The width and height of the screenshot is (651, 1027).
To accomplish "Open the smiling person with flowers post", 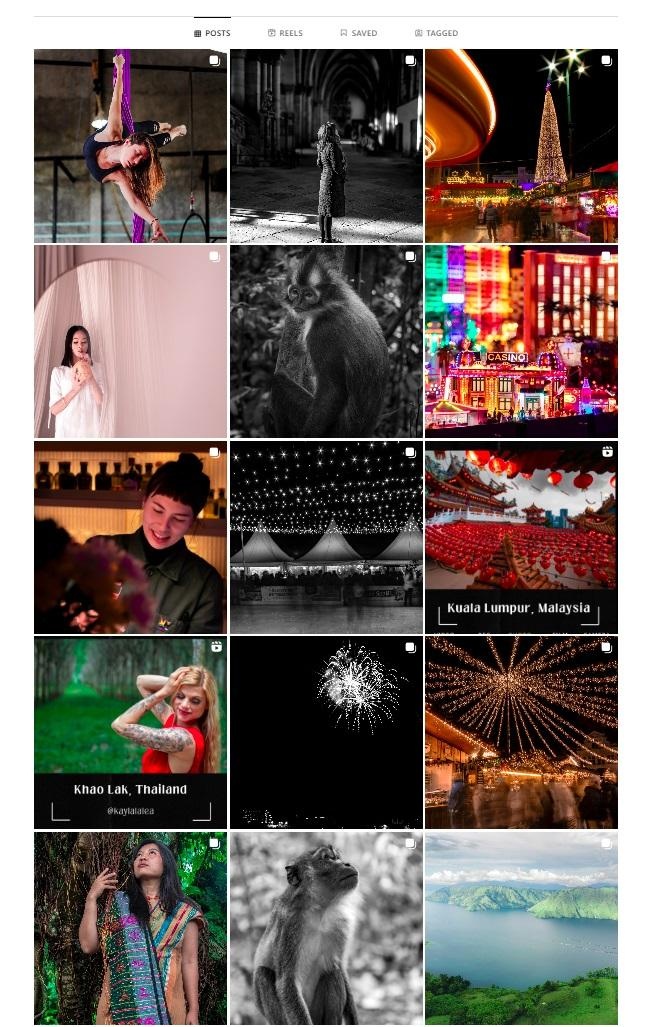I will coord(130,537).
